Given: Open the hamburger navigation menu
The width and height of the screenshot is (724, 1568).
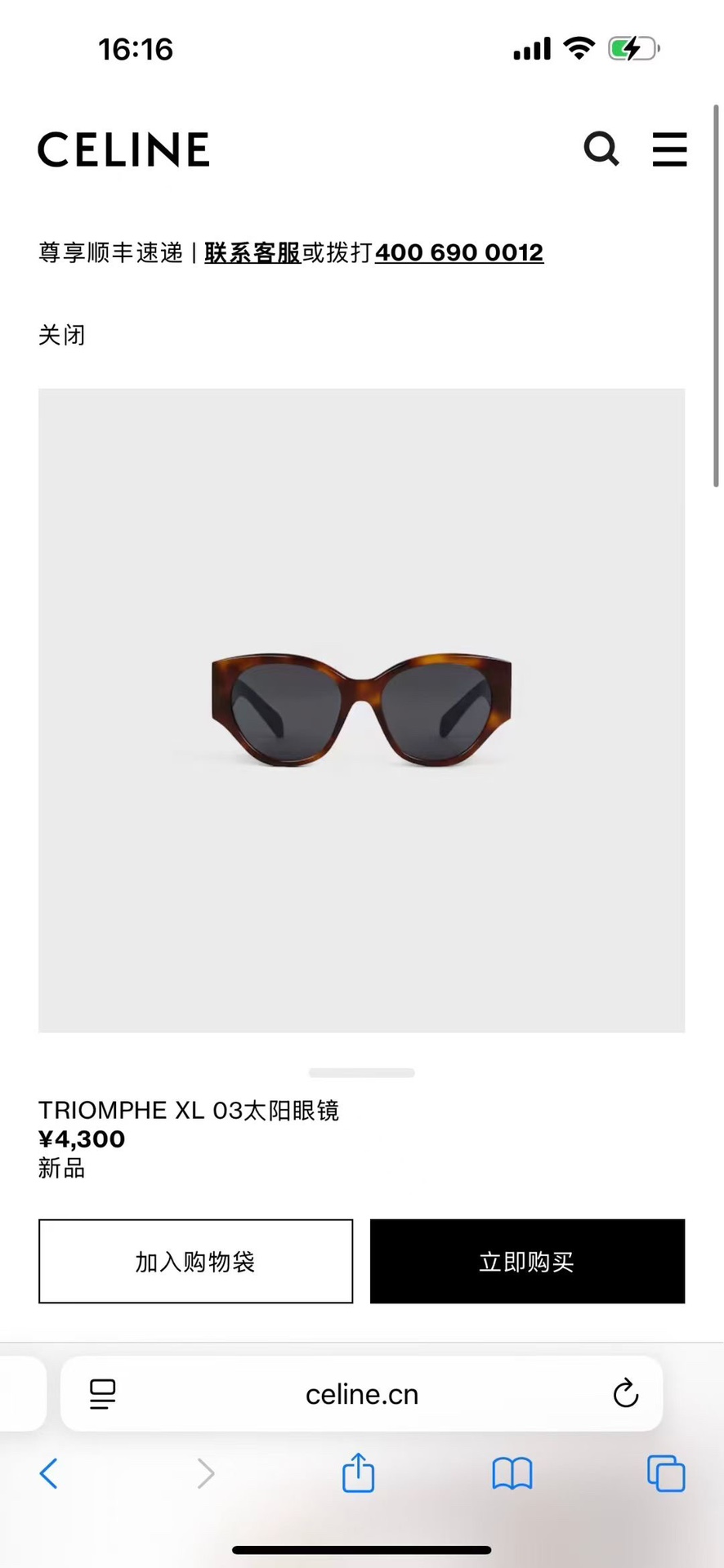Looking at the screenshot, I should [x=669, y=149].
